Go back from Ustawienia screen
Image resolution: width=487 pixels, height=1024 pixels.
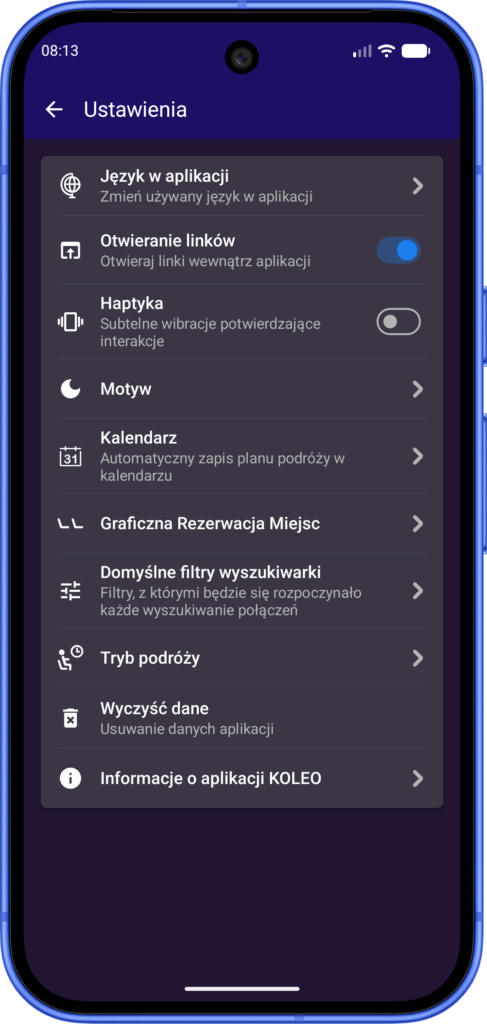tap(54, 110)
